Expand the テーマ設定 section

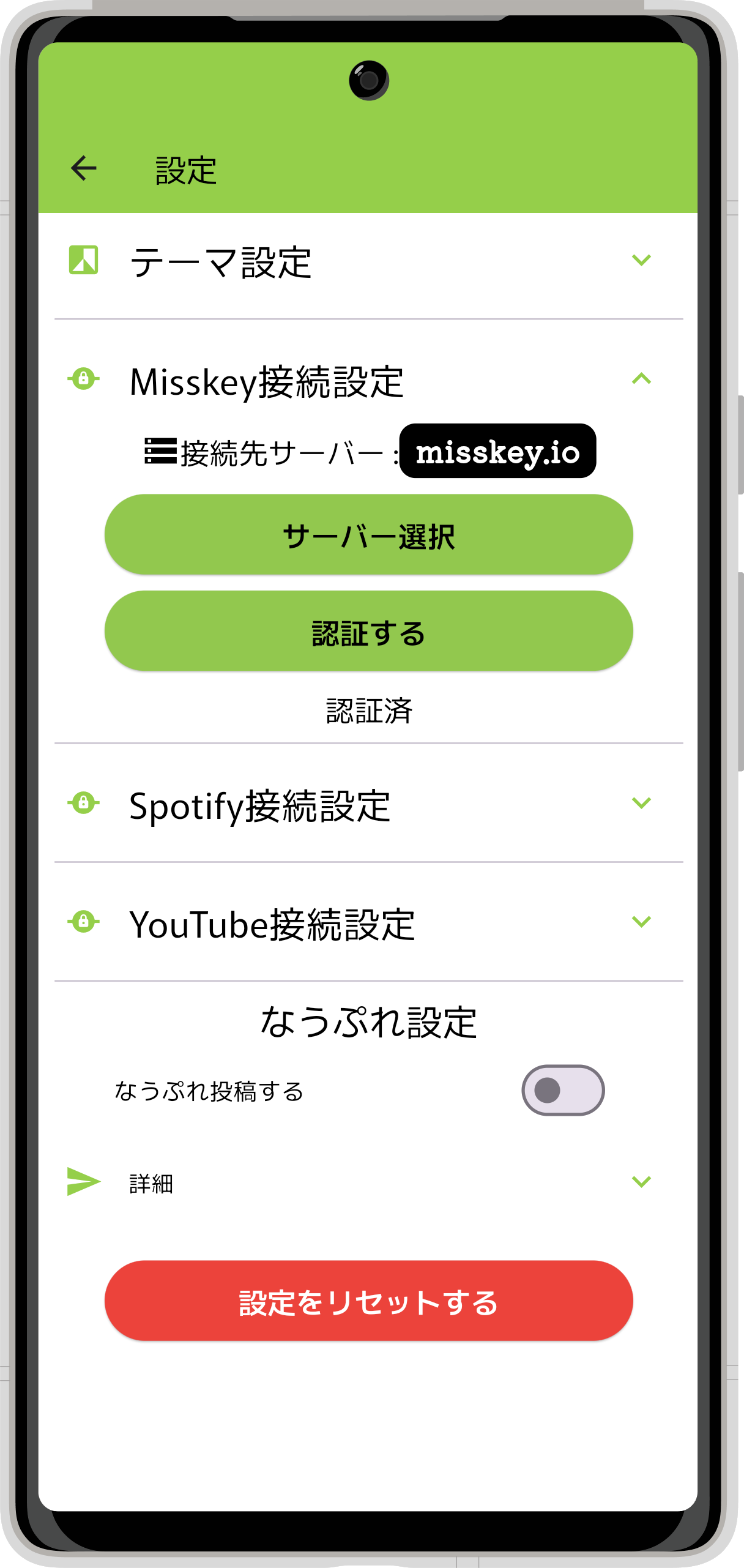[641, 261]
